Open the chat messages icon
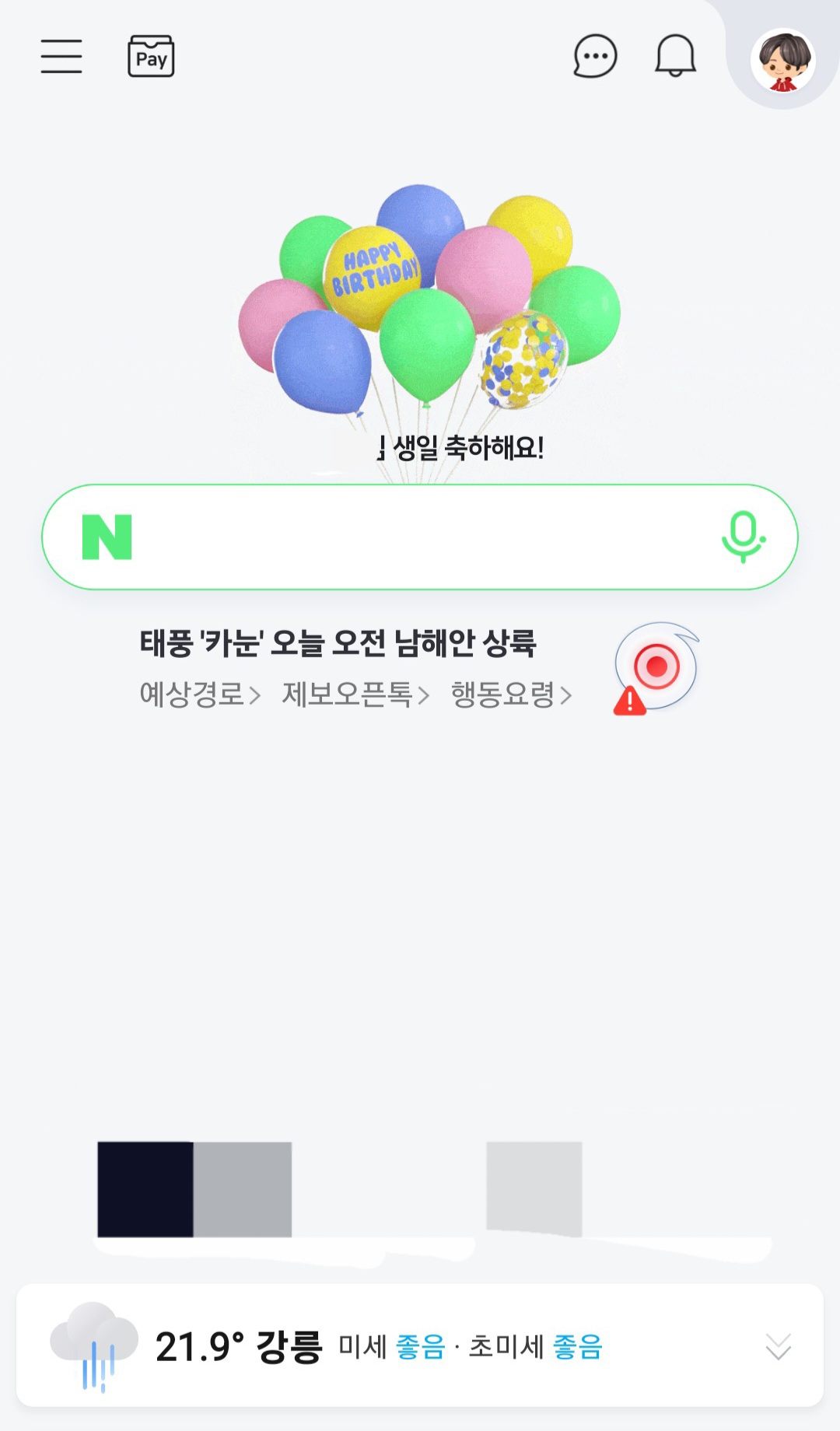 pos(595,56)
